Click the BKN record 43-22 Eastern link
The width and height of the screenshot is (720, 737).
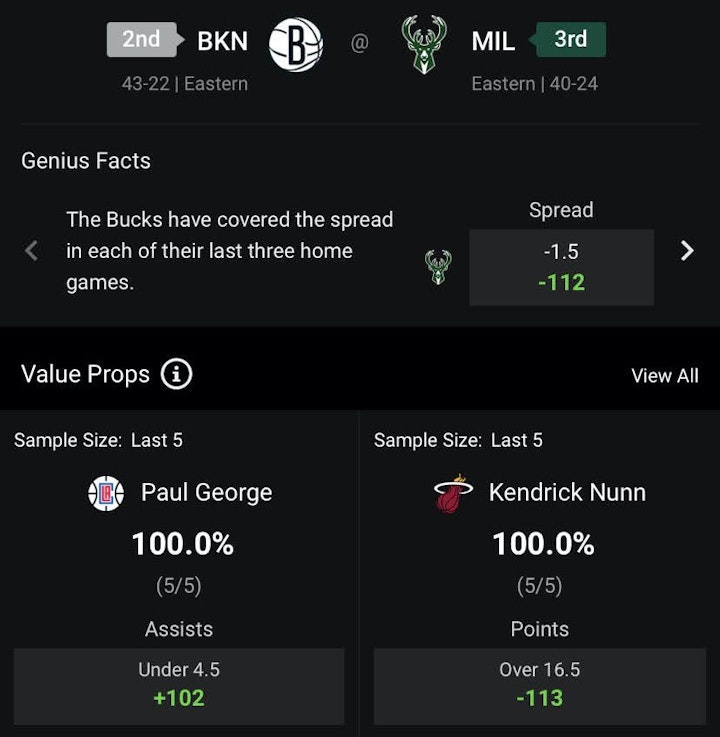pyautogui.click(x=185, y=84)
